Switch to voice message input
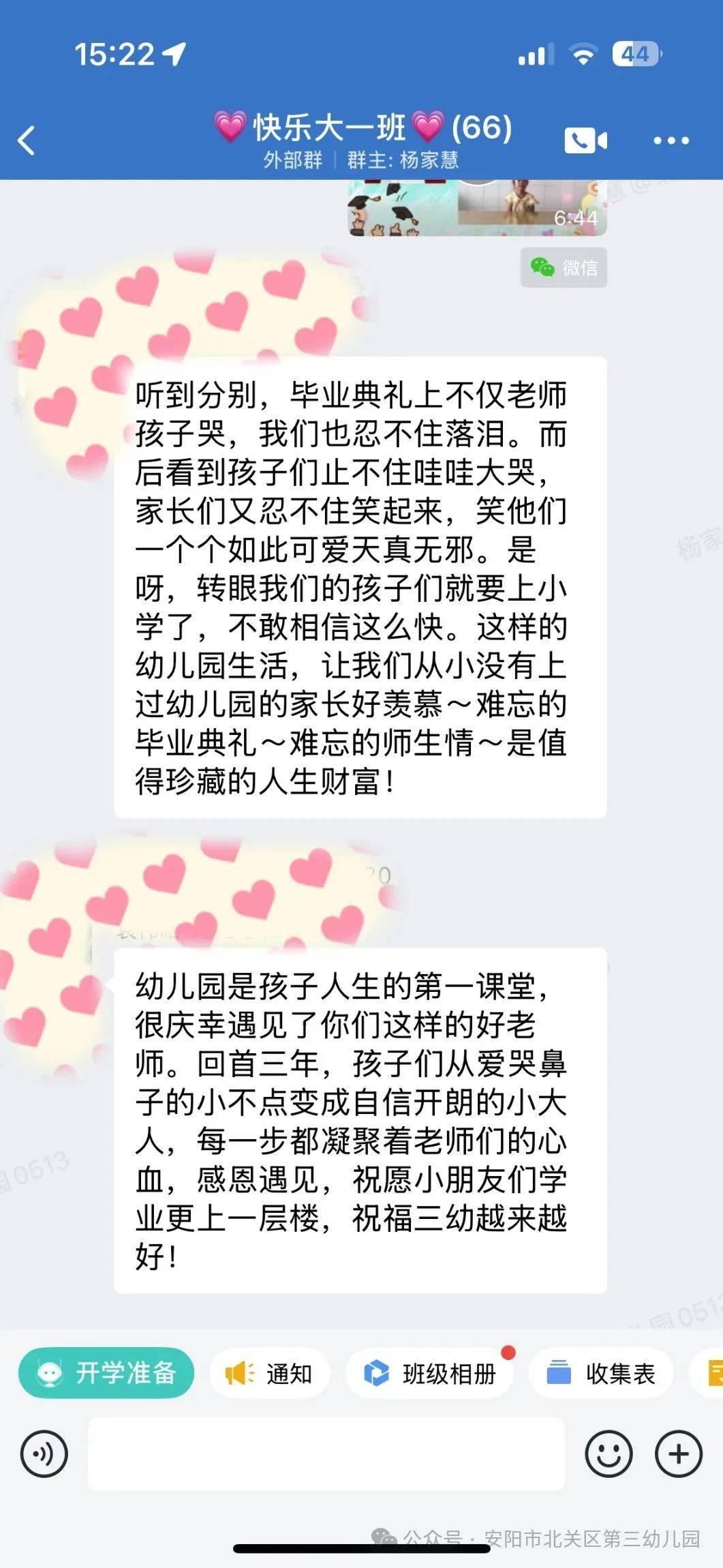Viewport: 723px width, 1568px height. point(44,1454)
